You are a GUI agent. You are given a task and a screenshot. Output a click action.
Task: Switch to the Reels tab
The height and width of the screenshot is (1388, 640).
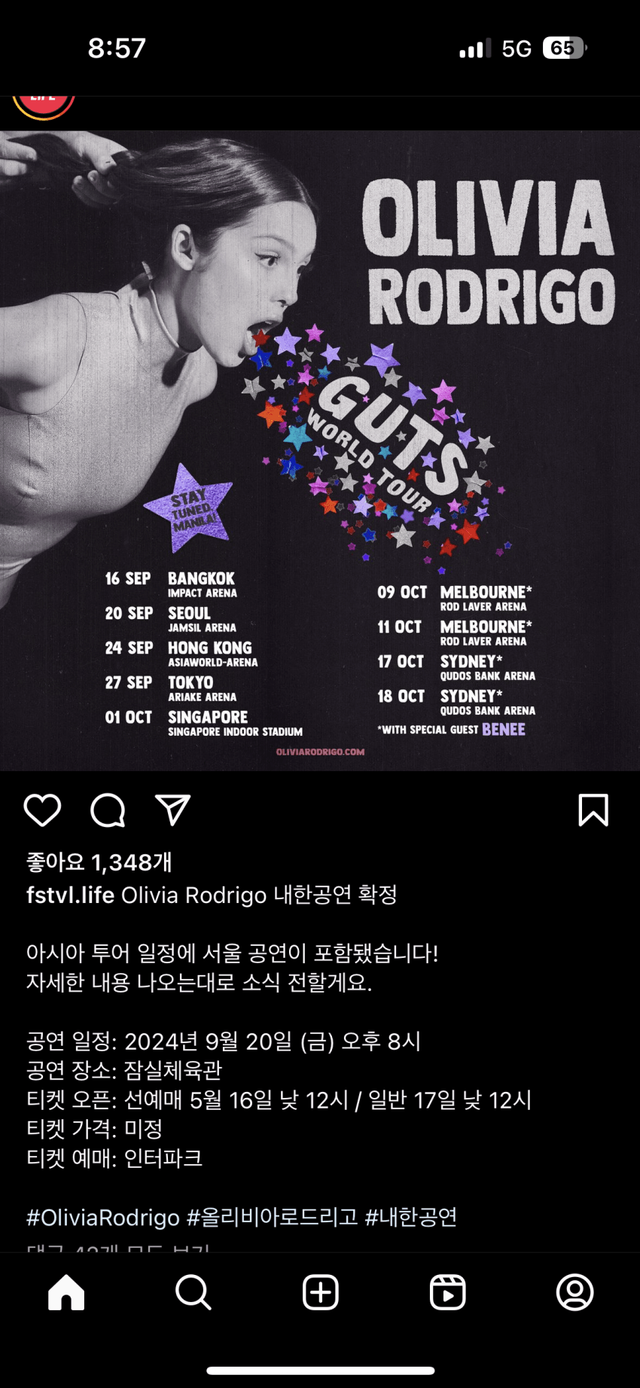coord(447,1292)
